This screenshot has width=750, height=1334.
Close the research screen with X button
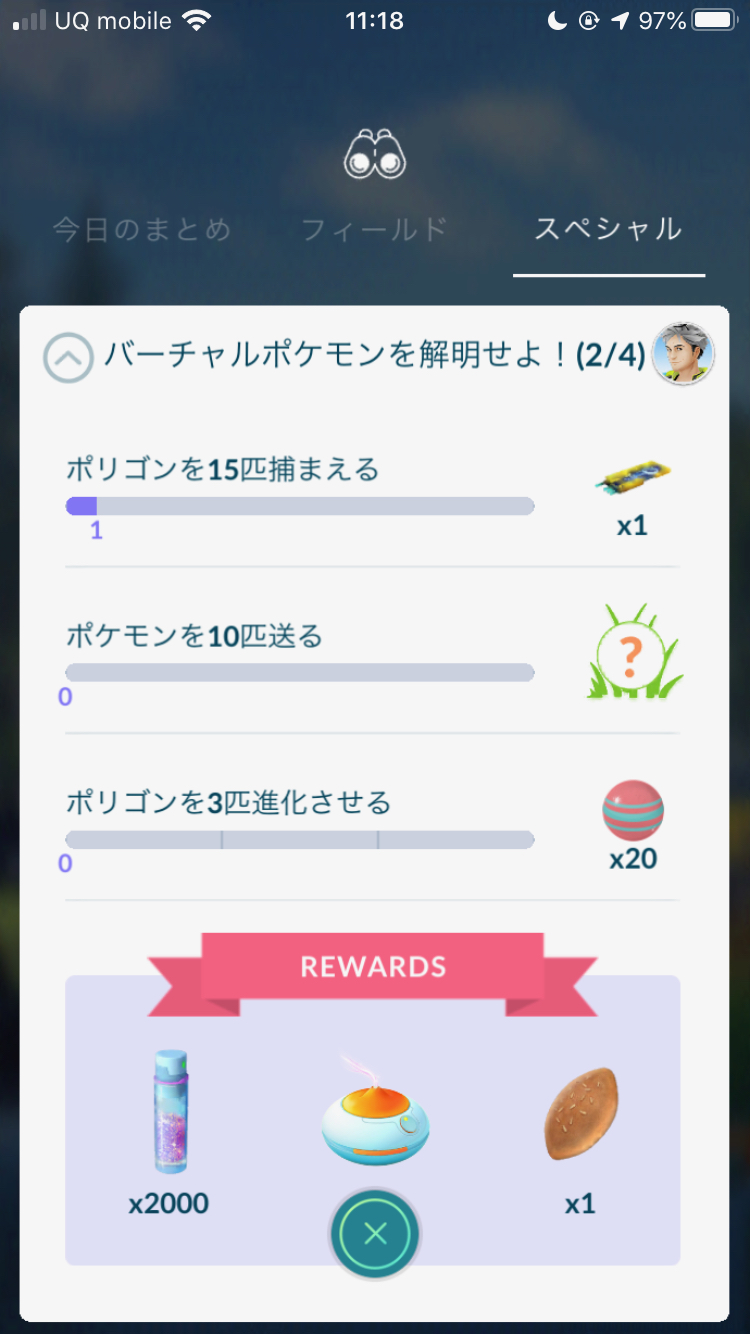[375, 1234]
